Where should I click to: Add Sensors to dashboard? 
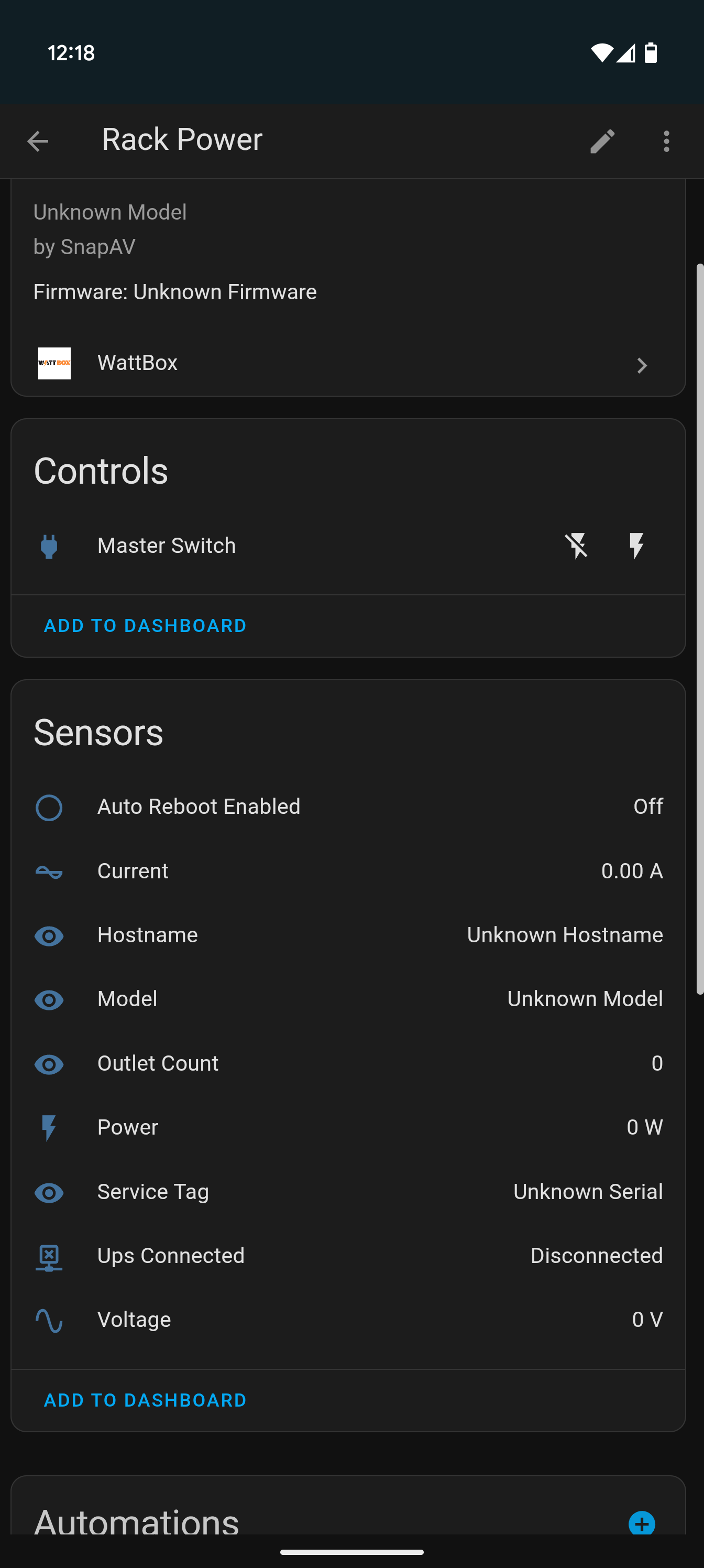point(145,1400)
